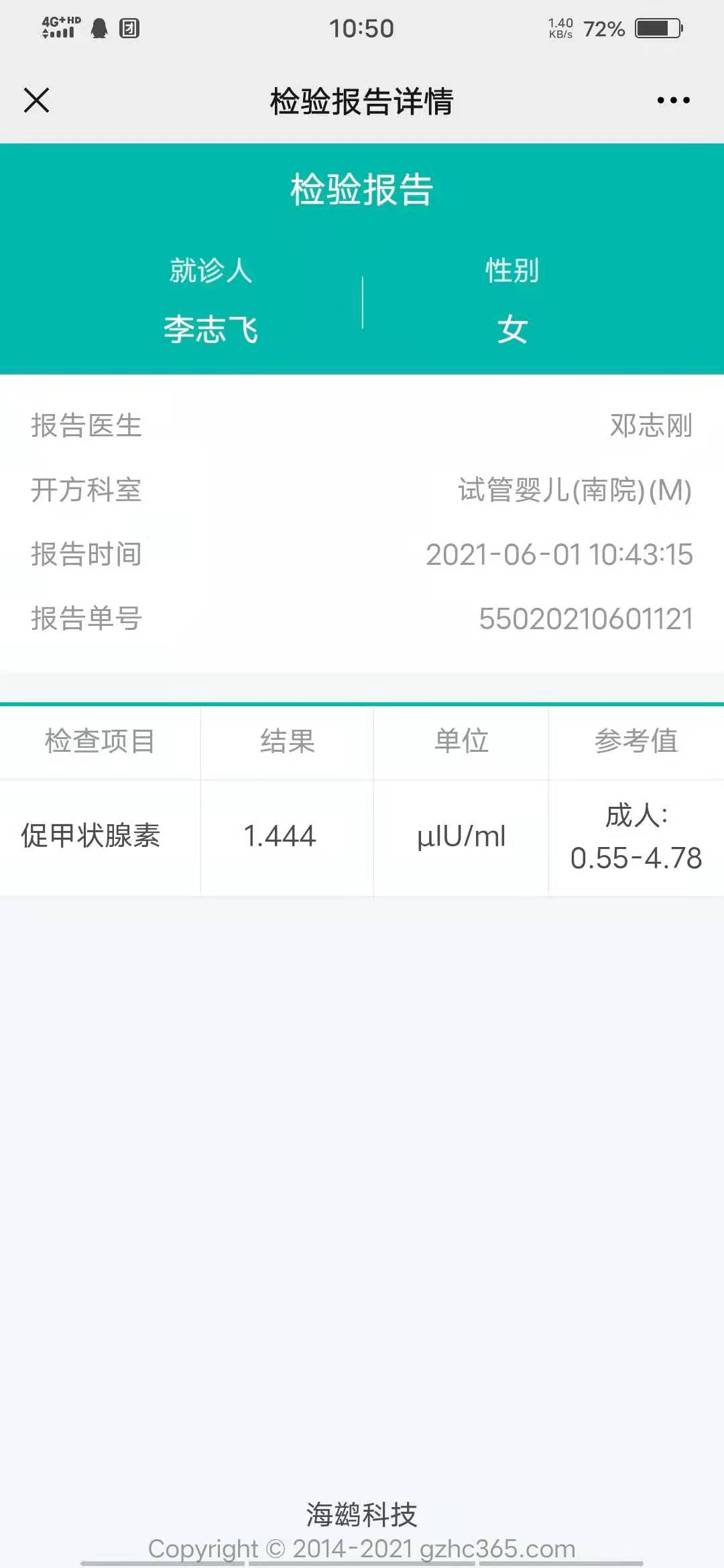724x1568 pixels.
Task: Close the 检验报告详情 page
Action: click(x=37, y=101)
